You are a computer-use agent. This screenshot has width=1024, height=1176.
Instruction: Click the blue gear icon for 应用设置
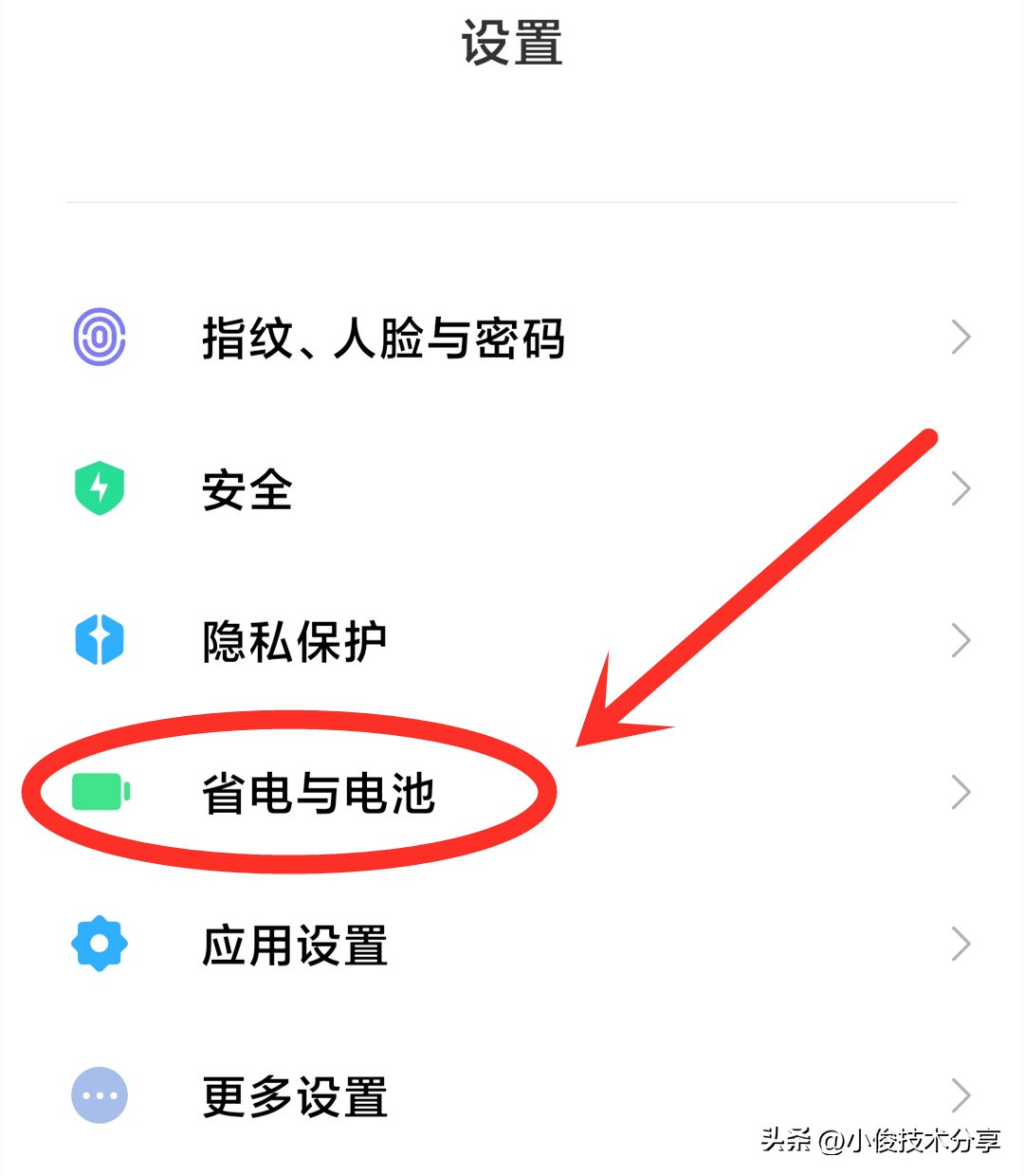(99, 944)
